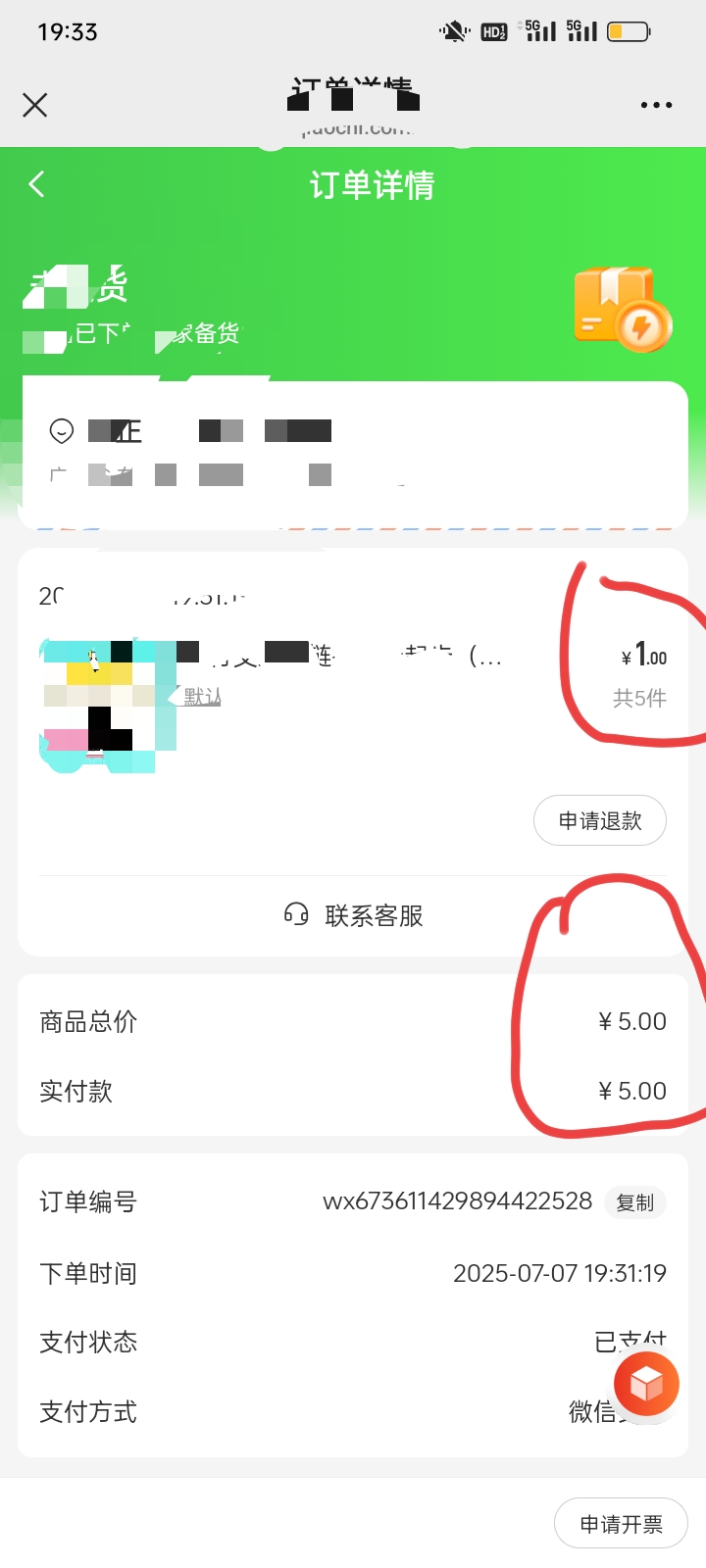Open the floating orange box icon
This screenshot has width=706, height=1568.
646,1384
